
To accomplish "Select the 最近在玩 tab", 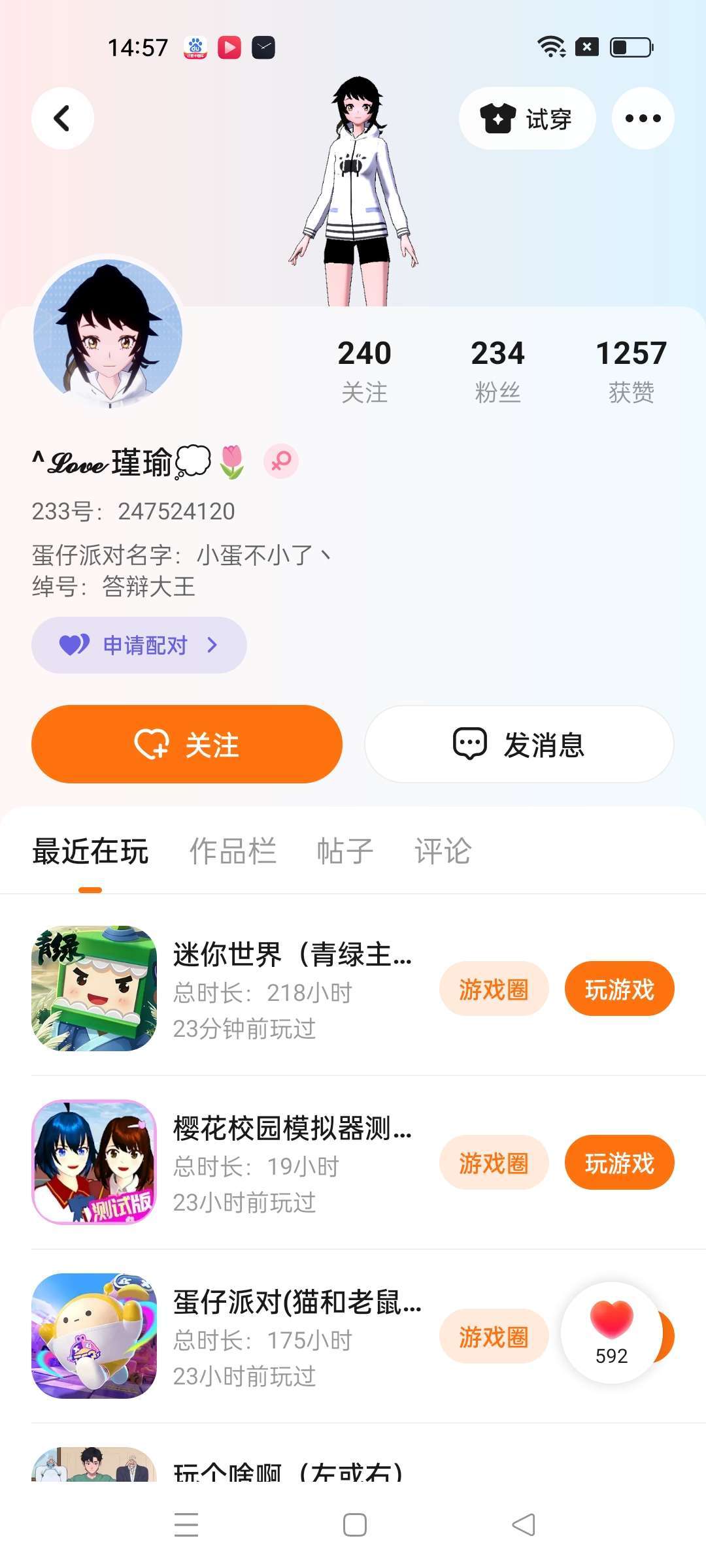I will click(x=90, y=851).
